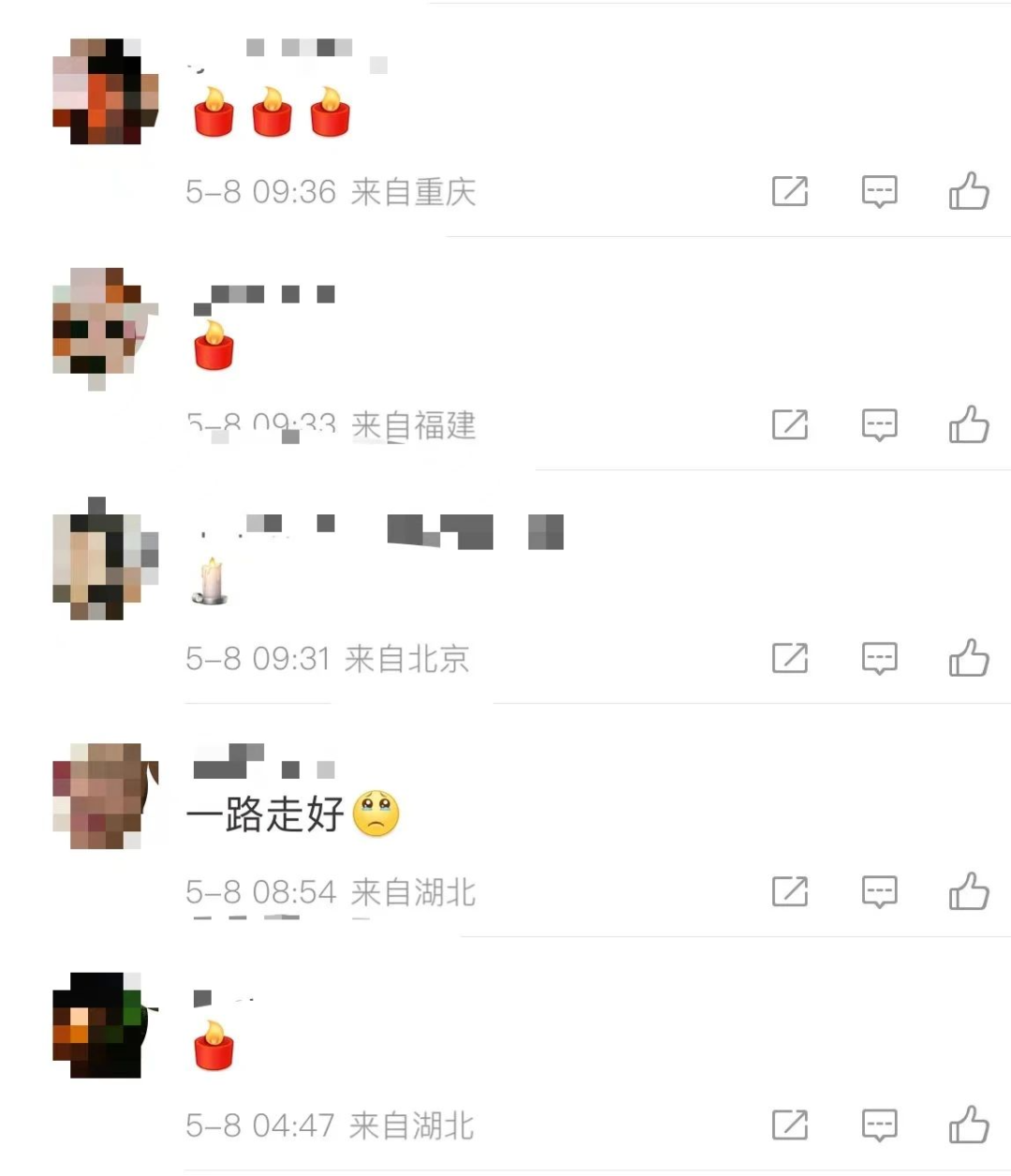Repost the comment from 福建
The width and height of the screenshot is (1011, 1176).
click(x=789, y=425)
